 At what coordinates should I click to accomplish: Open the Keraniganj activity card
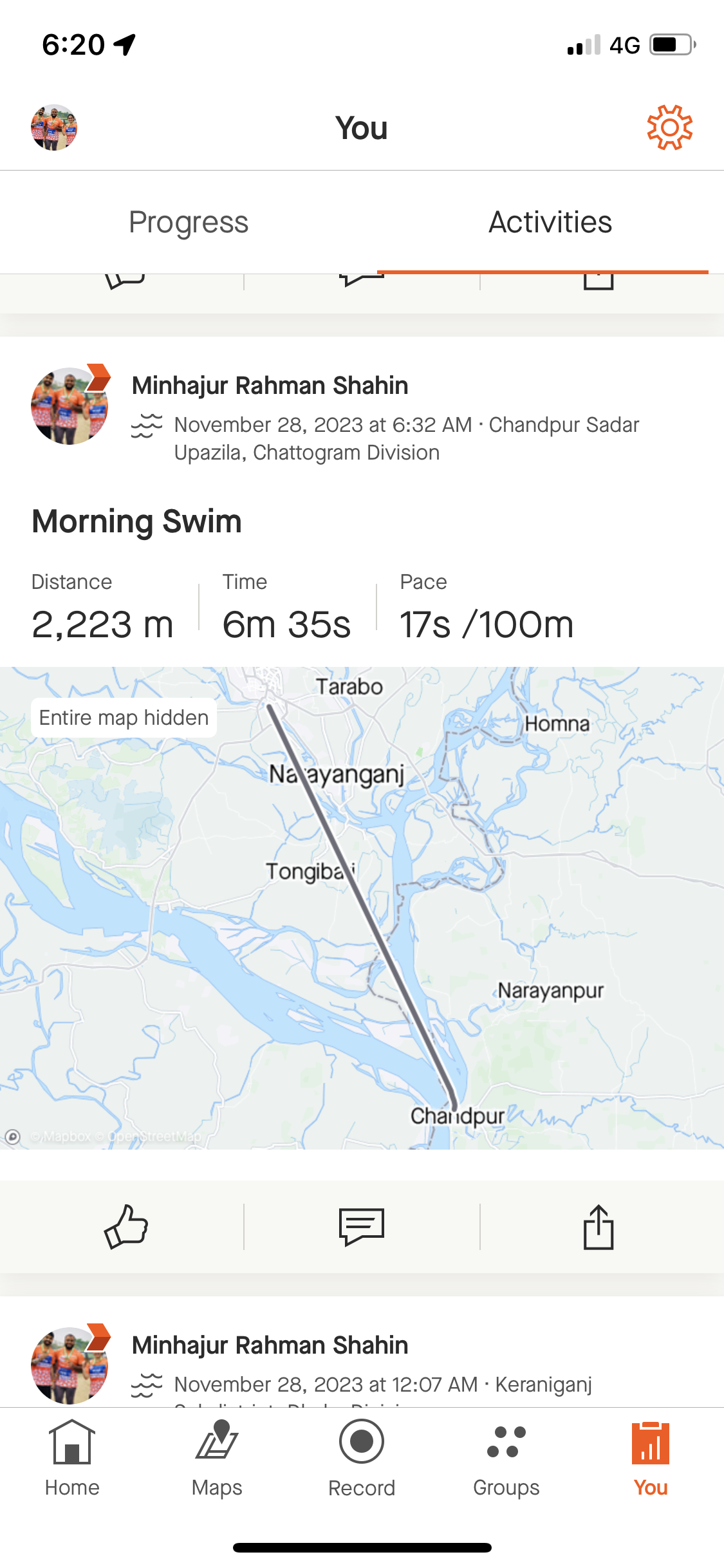coord(362,1358)
